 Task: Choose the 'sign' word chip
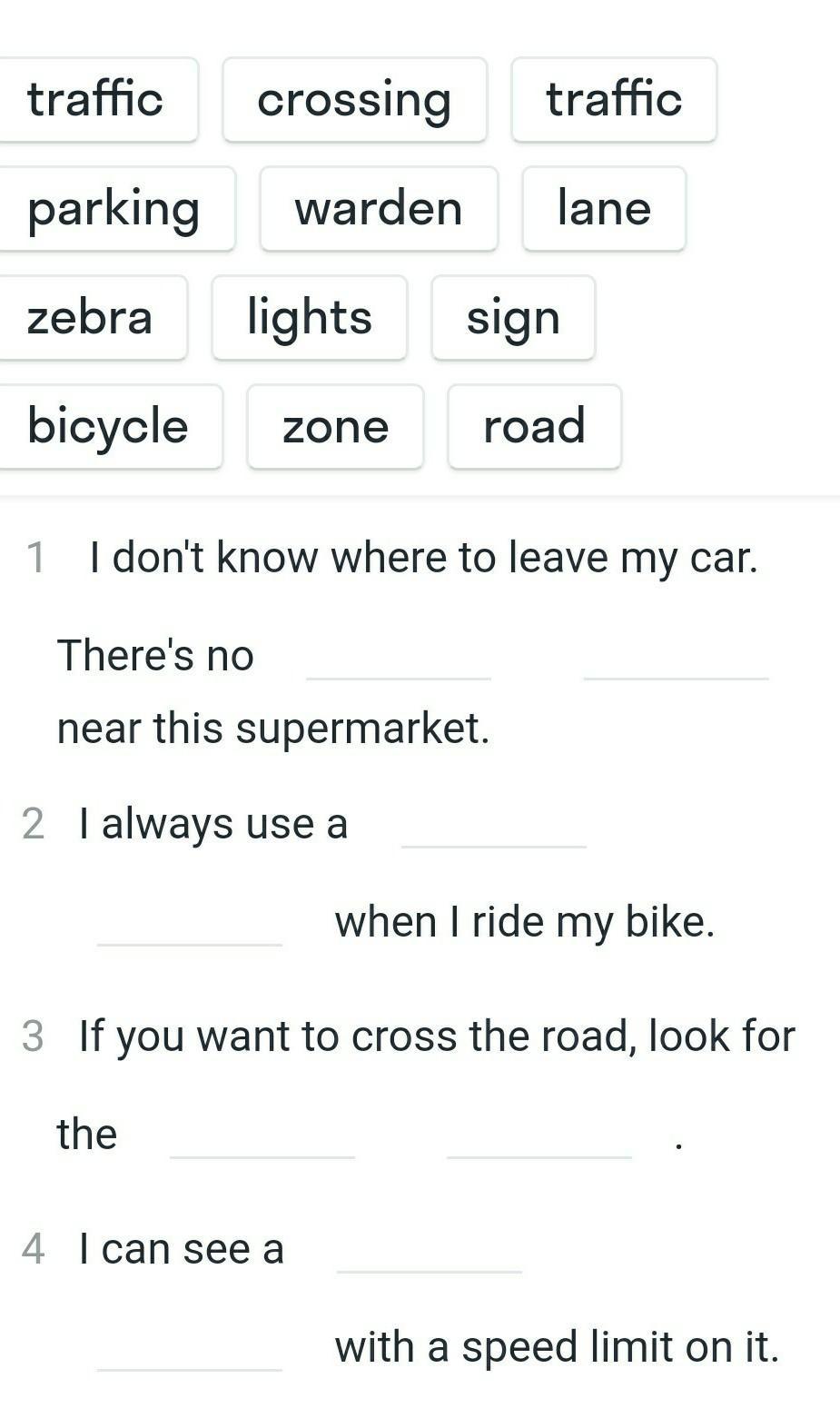tap(513, 318)
